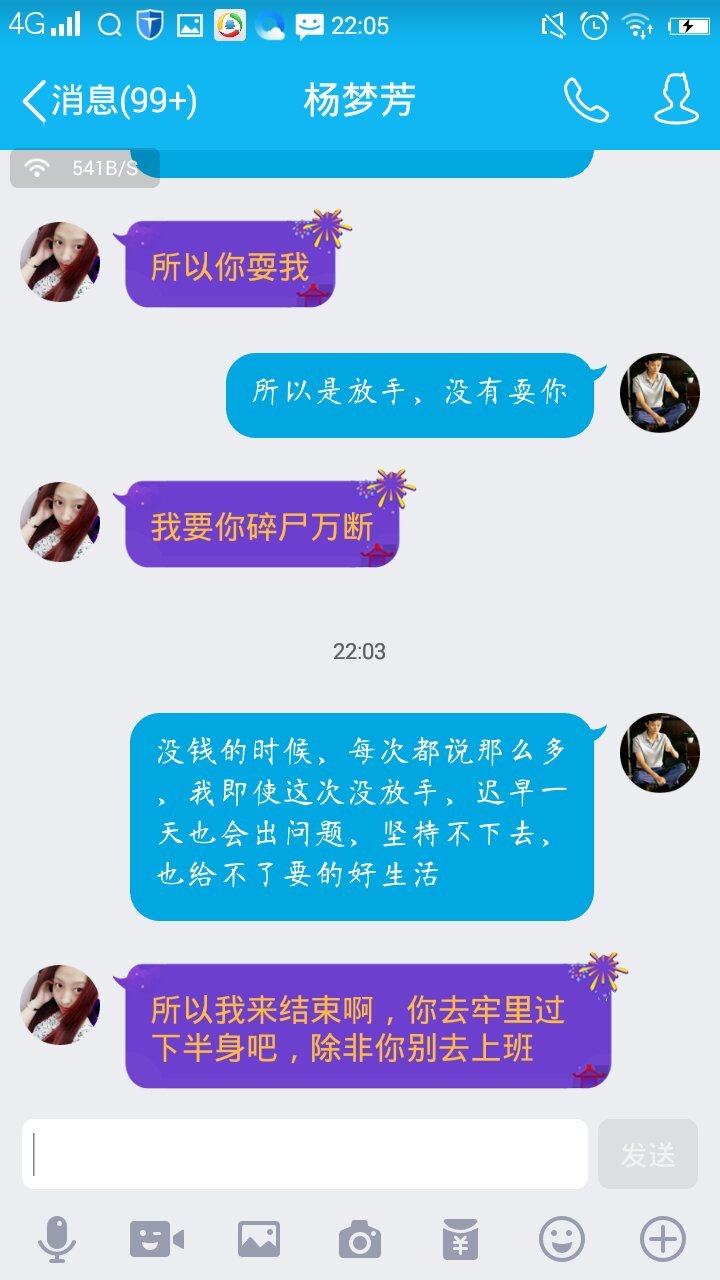Open my avatar beside 所以是放手，没有耍你
Viewport: 720px width, 1280px height.
point(659,393)
